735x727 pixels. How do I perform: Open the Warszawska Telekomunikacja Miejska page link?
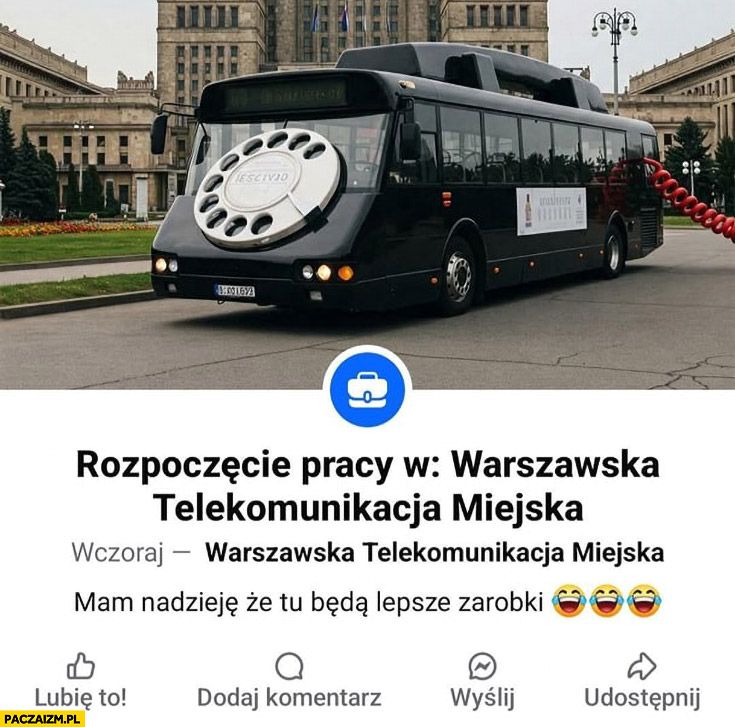pyautogui.click(x=434, y=553)
